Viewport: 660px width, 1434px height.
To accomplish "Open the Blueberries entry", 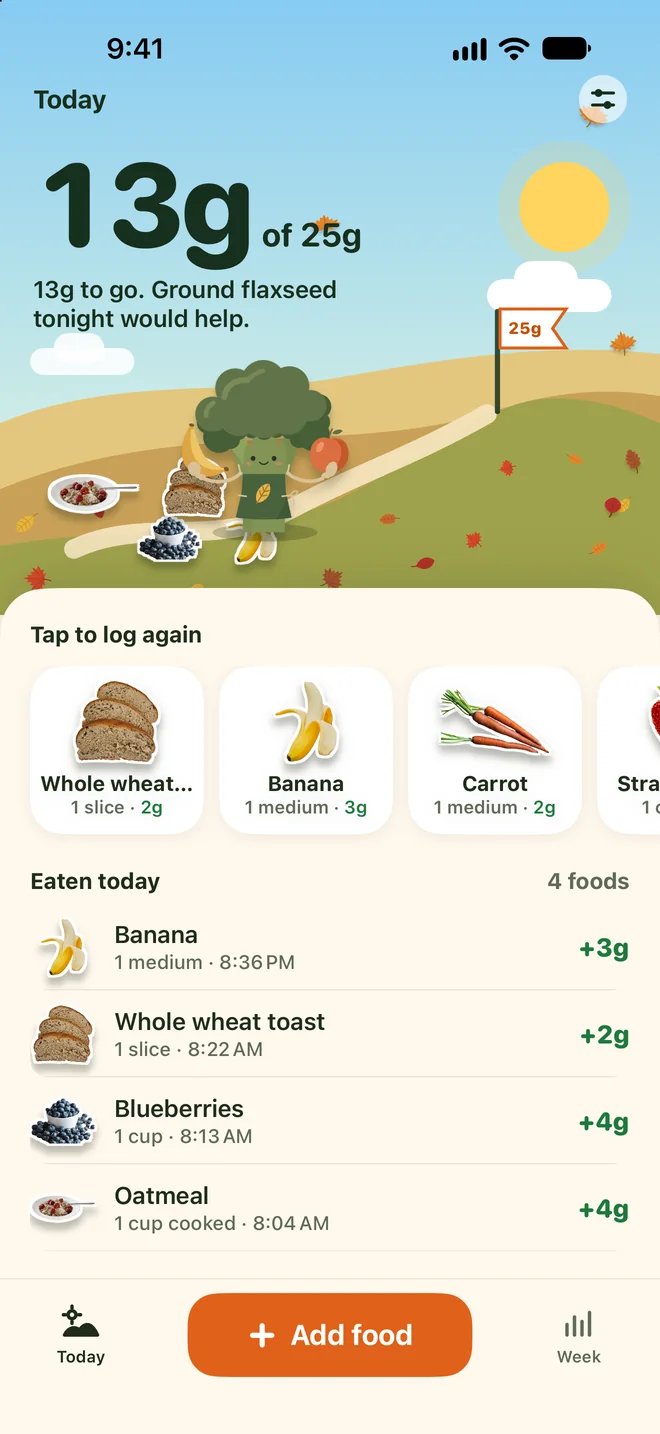I will [330, 1122].
